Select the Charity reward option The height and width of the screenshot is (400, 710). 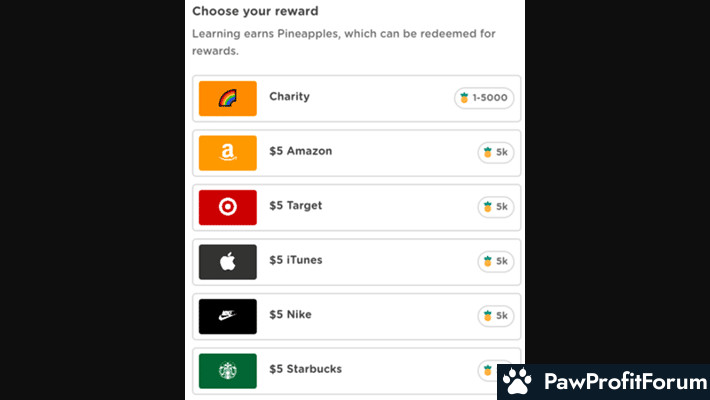pyautogui.click(x=355, y=98)
